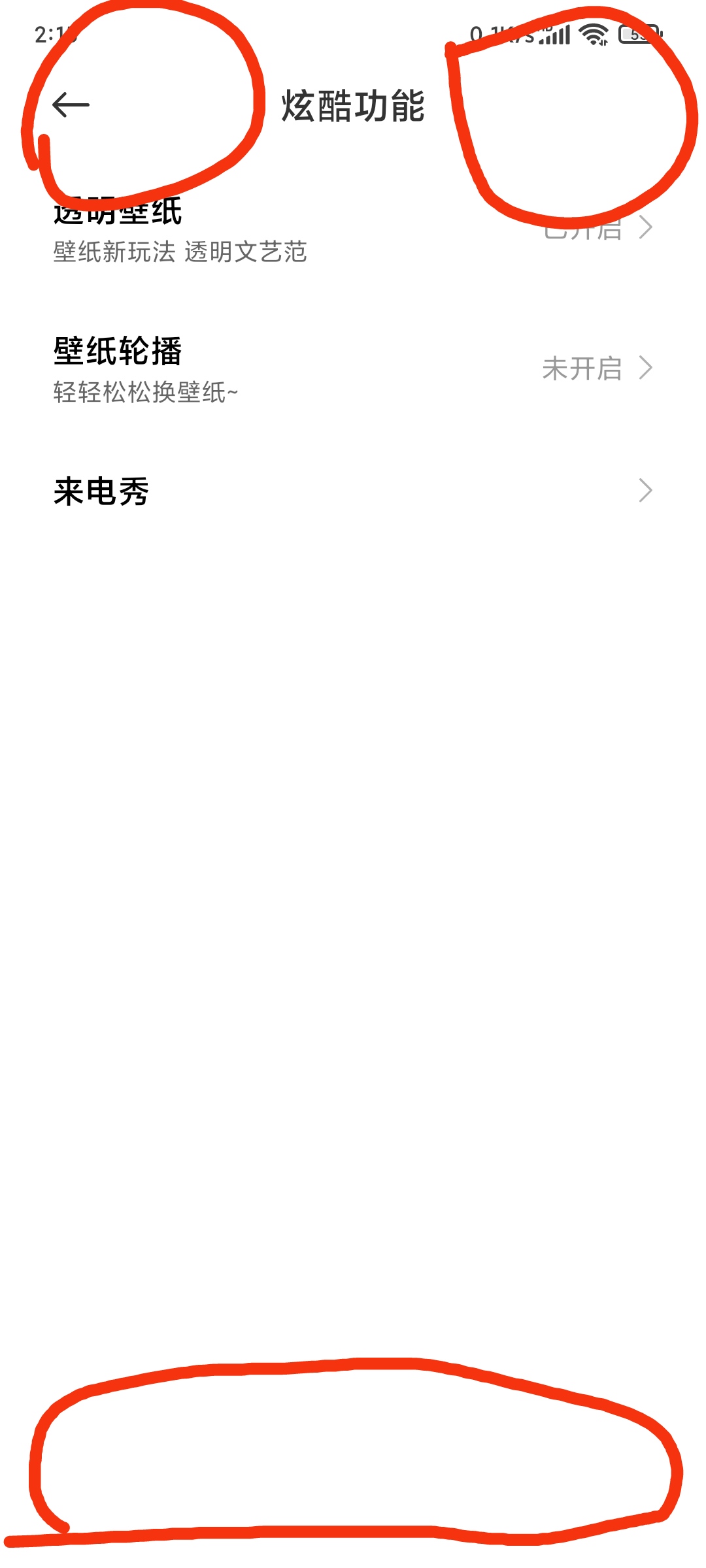Open the 透明壁纸 setting row

click(353, 229)
